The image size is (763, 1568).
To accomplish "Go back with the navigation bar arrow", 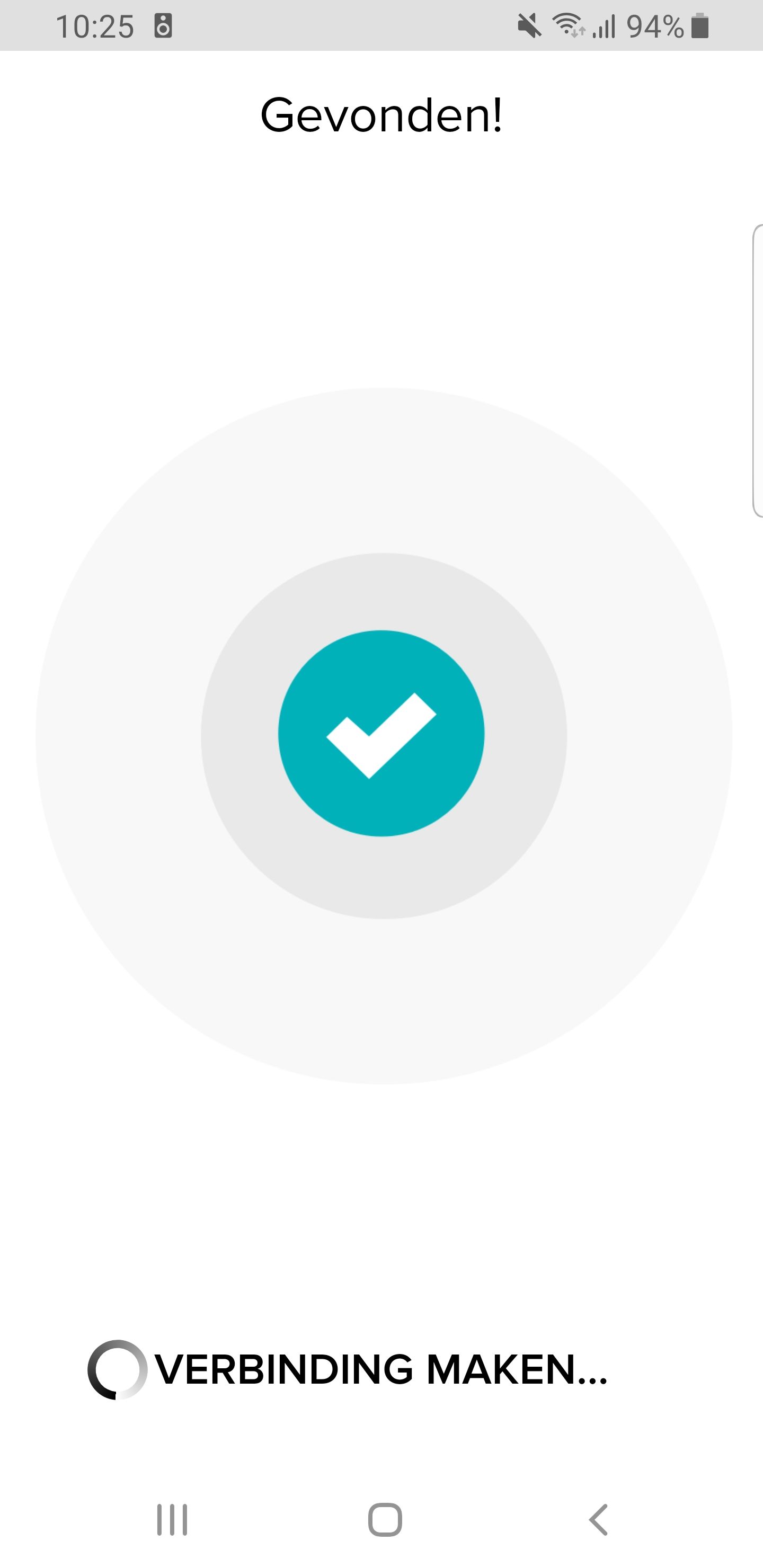I will tap(598, 1519).
